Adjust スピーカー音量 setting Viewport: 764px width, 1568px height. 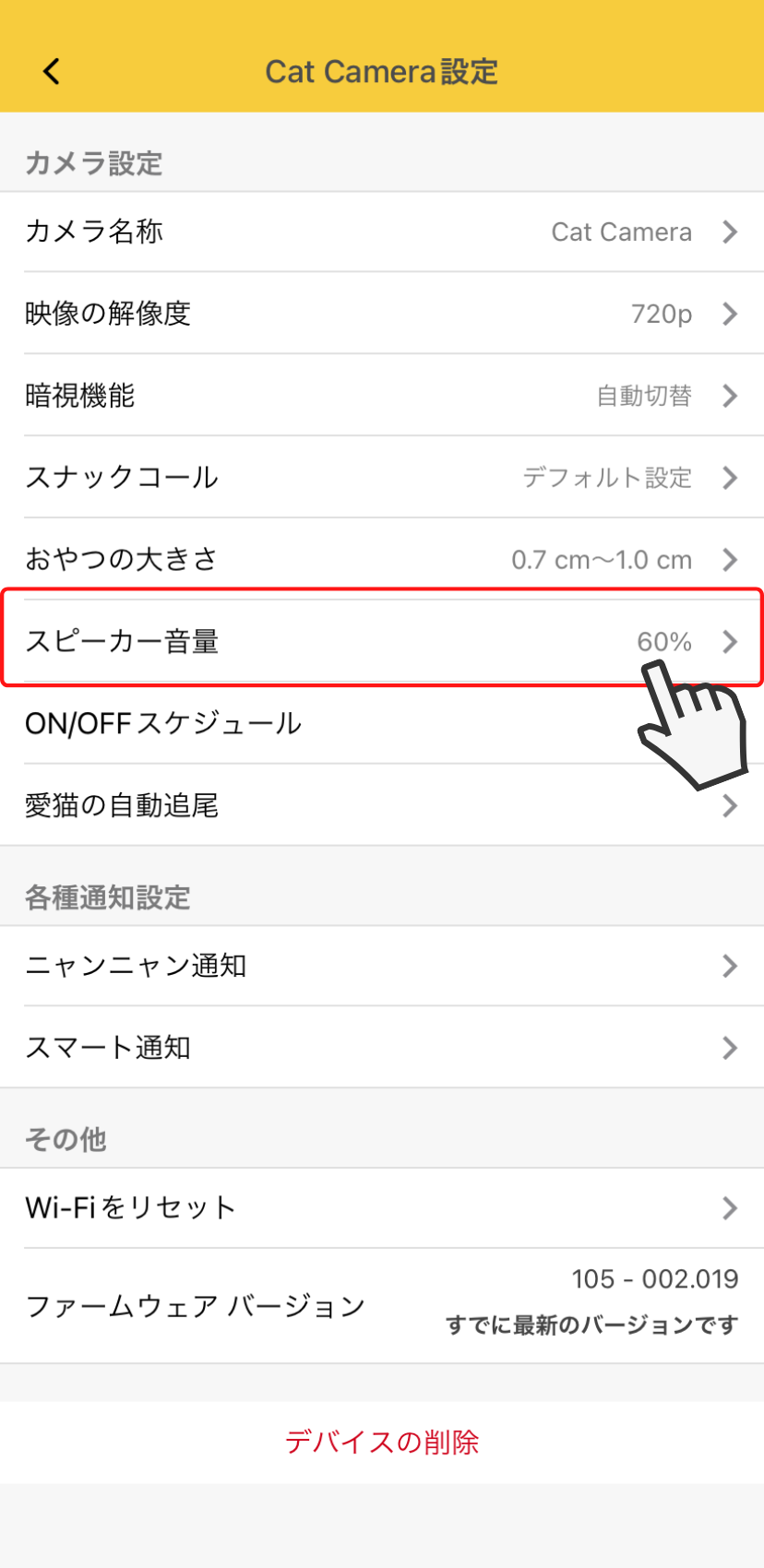coord(382,641)
